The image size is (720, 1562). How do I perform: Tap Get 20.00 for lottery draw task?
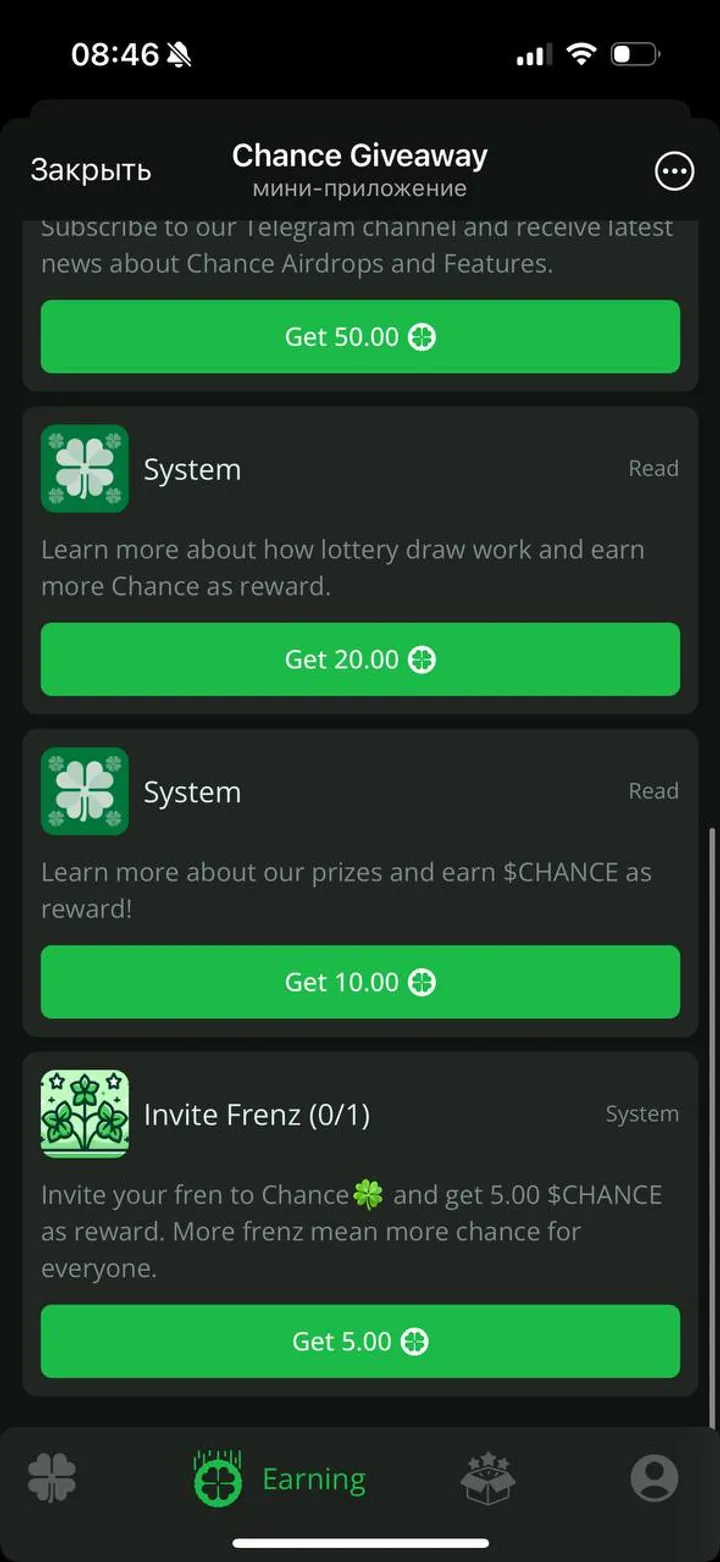click(360, 660)
